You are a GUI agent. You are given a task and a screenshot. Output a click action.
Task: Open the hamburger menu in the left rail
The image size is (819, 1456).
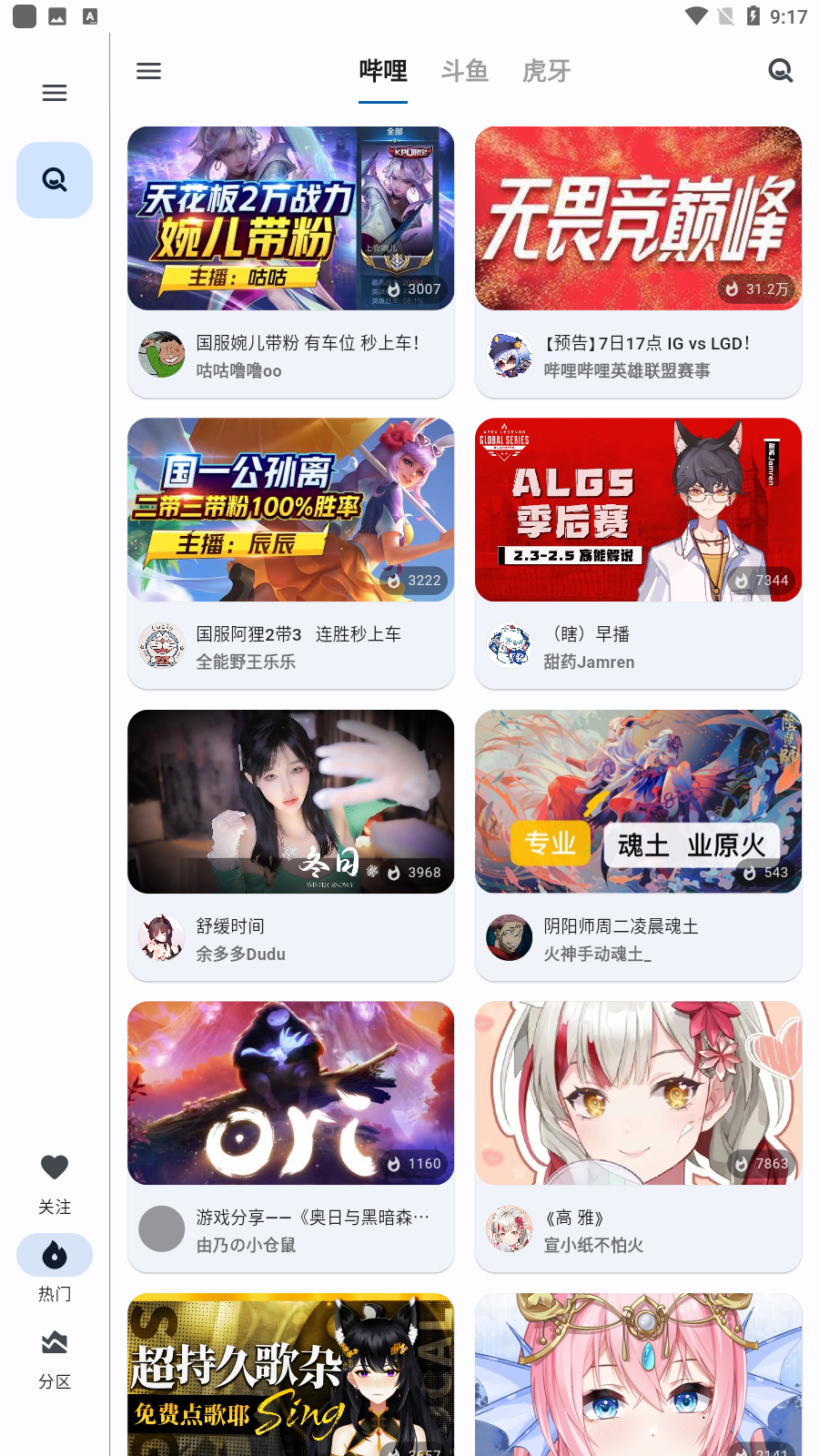point(55,93)
